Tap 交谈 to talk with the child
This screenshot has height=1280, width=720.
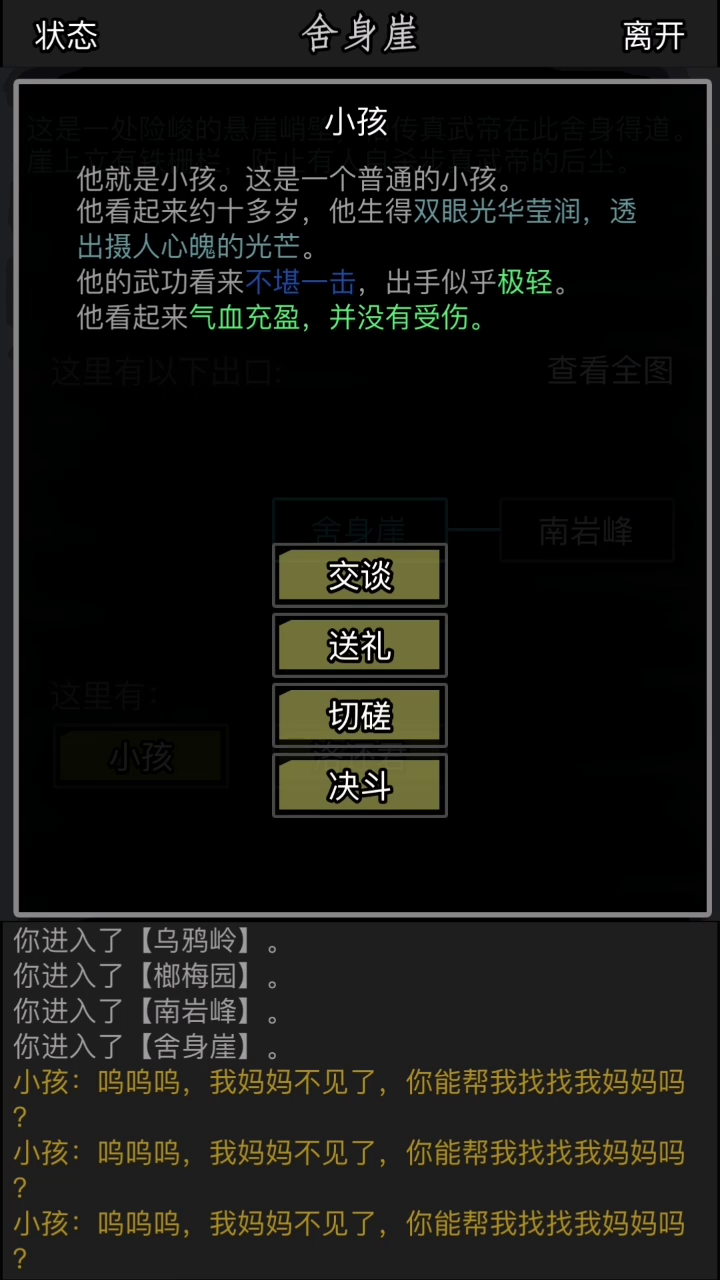pyautogui.click(x=360, y=576)
